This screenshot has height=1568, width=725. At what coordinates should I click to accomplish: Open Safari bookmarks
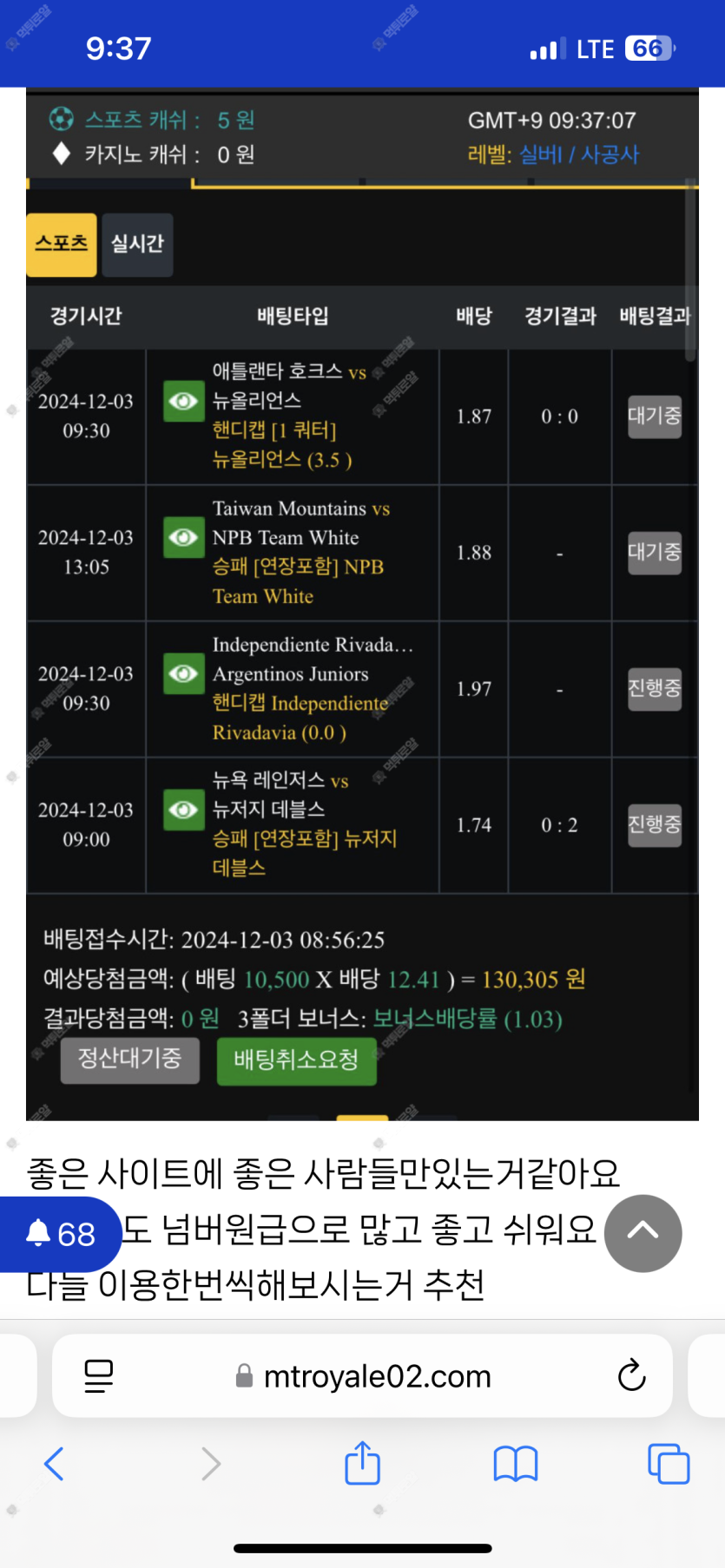pos(516,1464)
